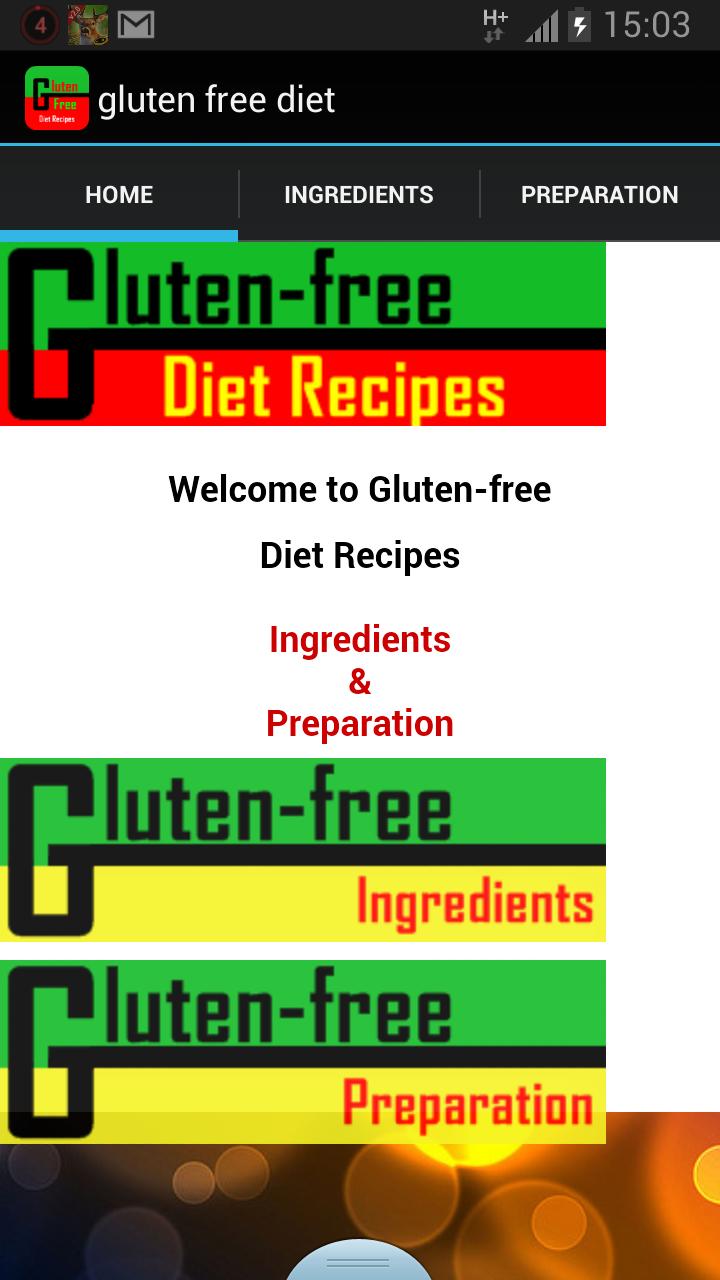
Task: Select the Home tab
Action: (x=119, y=195)
